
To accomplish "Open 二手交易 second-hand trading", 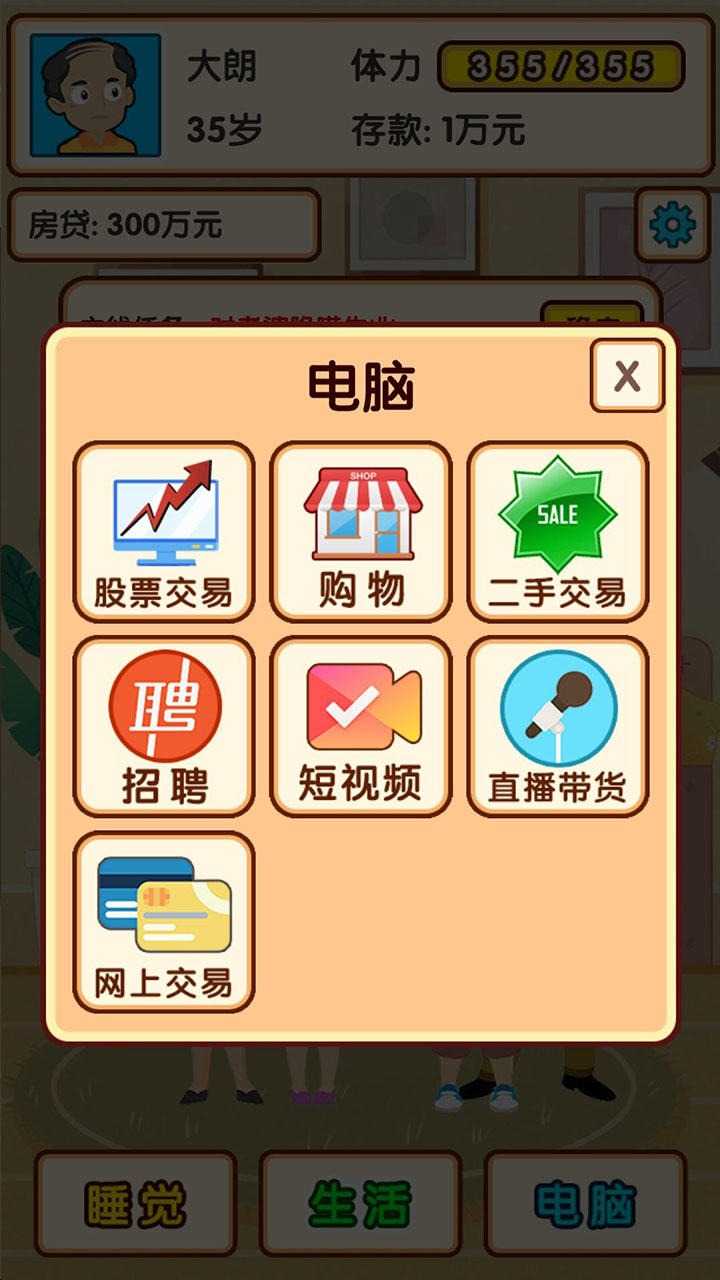I will coord(558,532).
